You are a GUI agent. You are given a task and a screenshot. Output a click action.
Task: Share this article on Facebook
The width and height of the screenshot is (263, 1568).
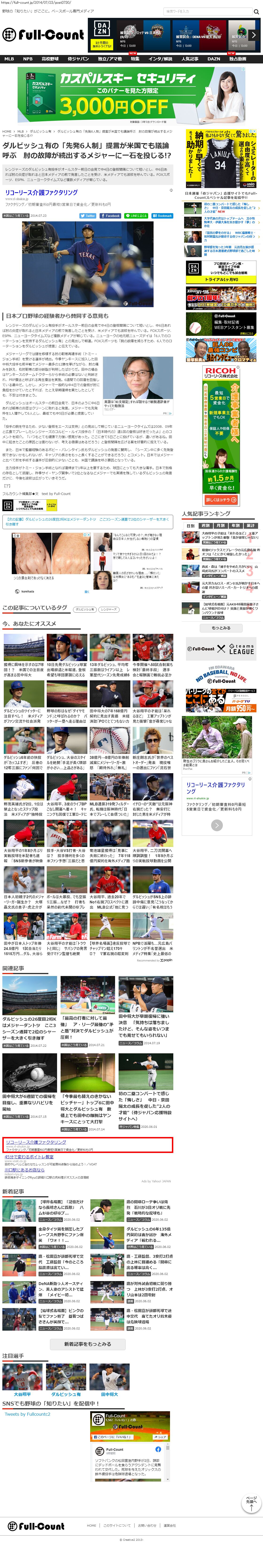click(x=111, y=216)
